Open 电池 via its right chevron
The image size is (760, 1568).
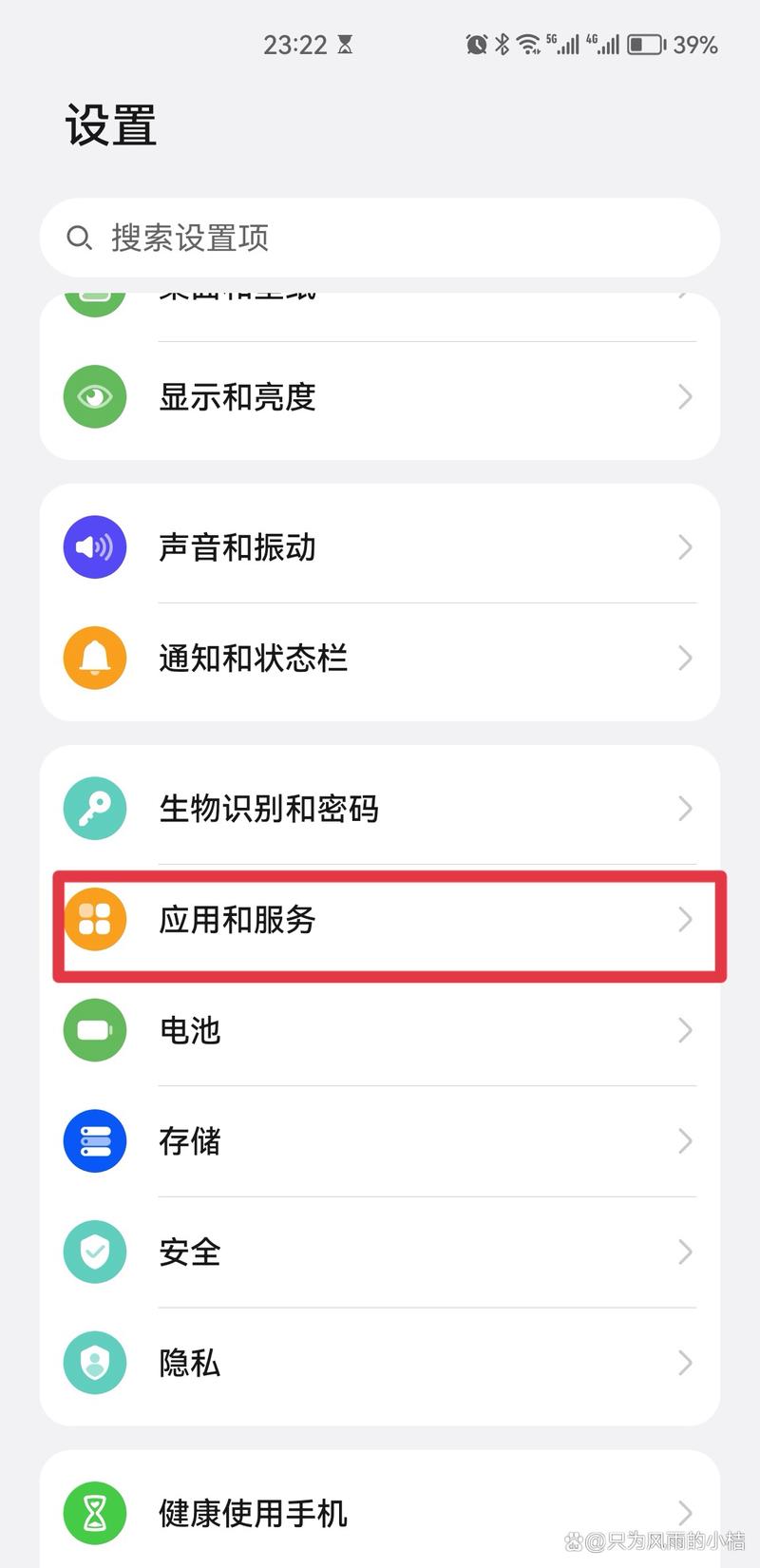685,1030
